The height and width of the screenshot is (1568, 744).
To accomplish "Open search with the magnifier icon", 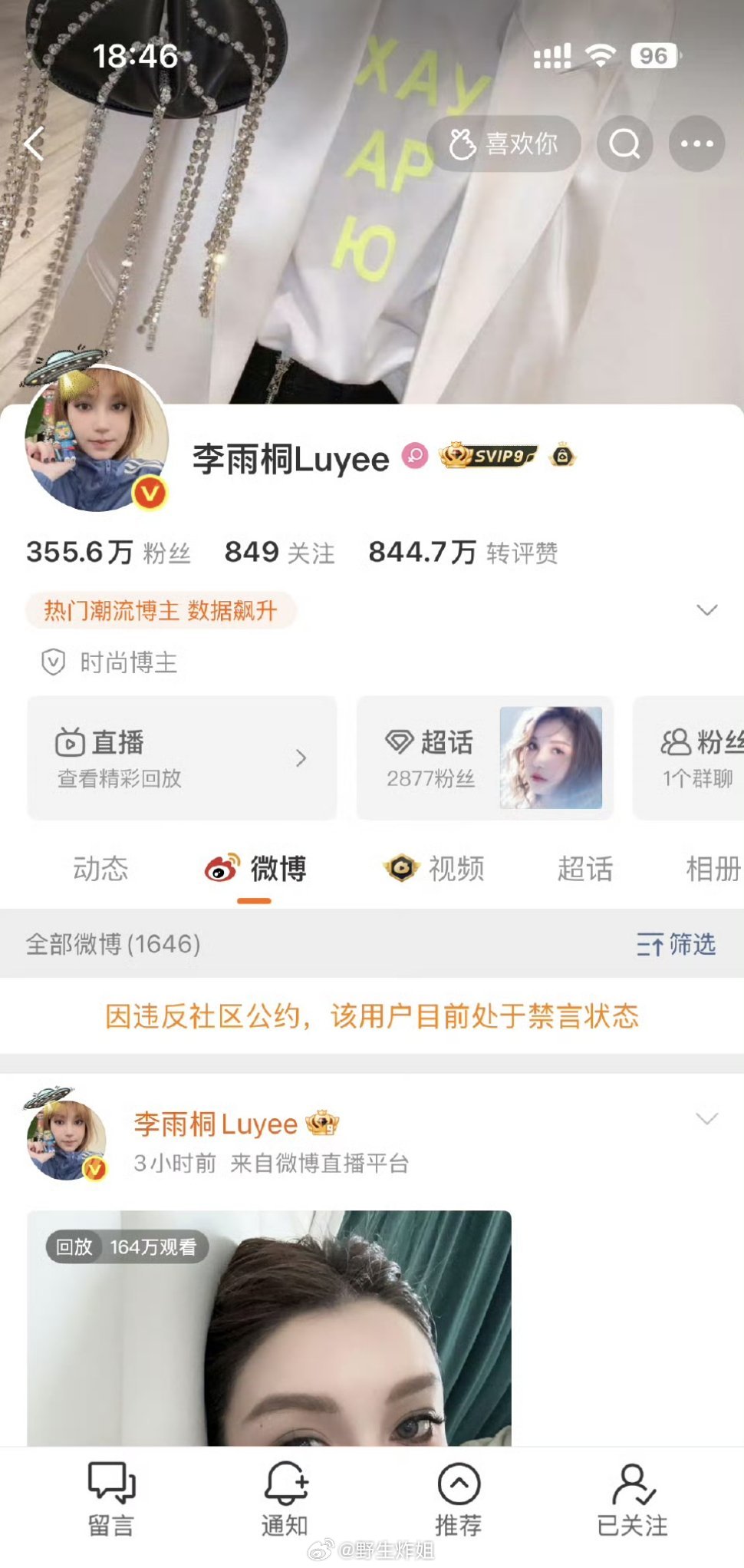I will [625, 144].
